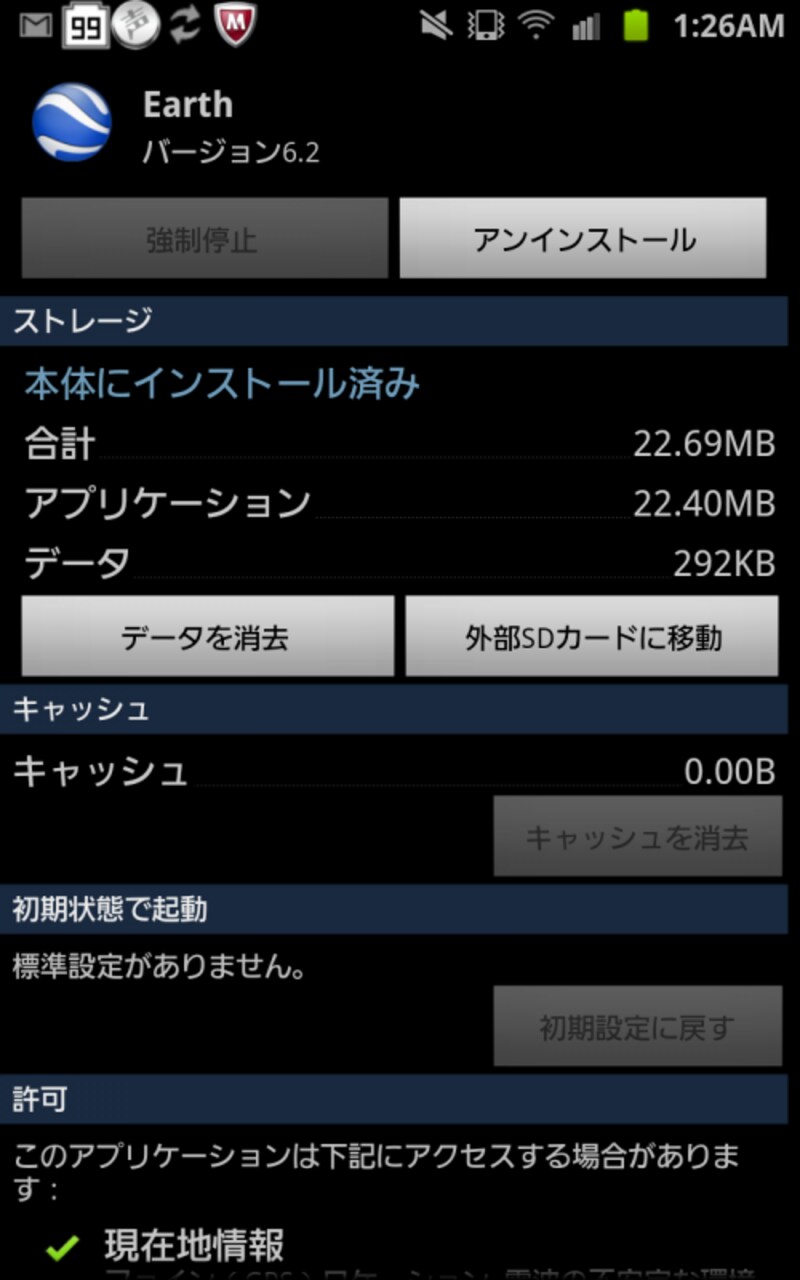Tap the キャッシュを消去 clear cache button

tap(637, 836)
